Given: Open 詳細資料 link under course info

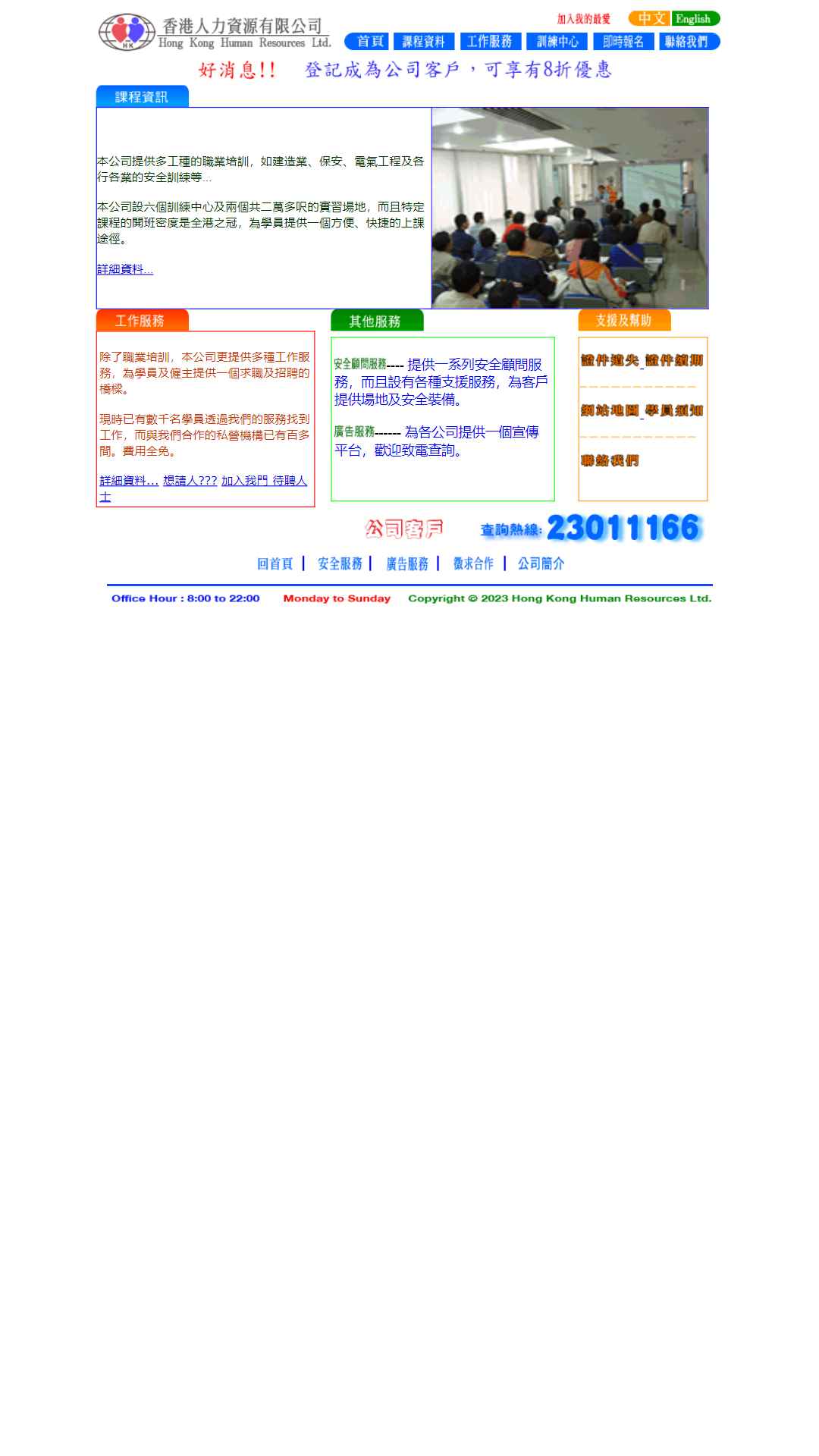Looking at the screenshot, I should pos(125,269).
